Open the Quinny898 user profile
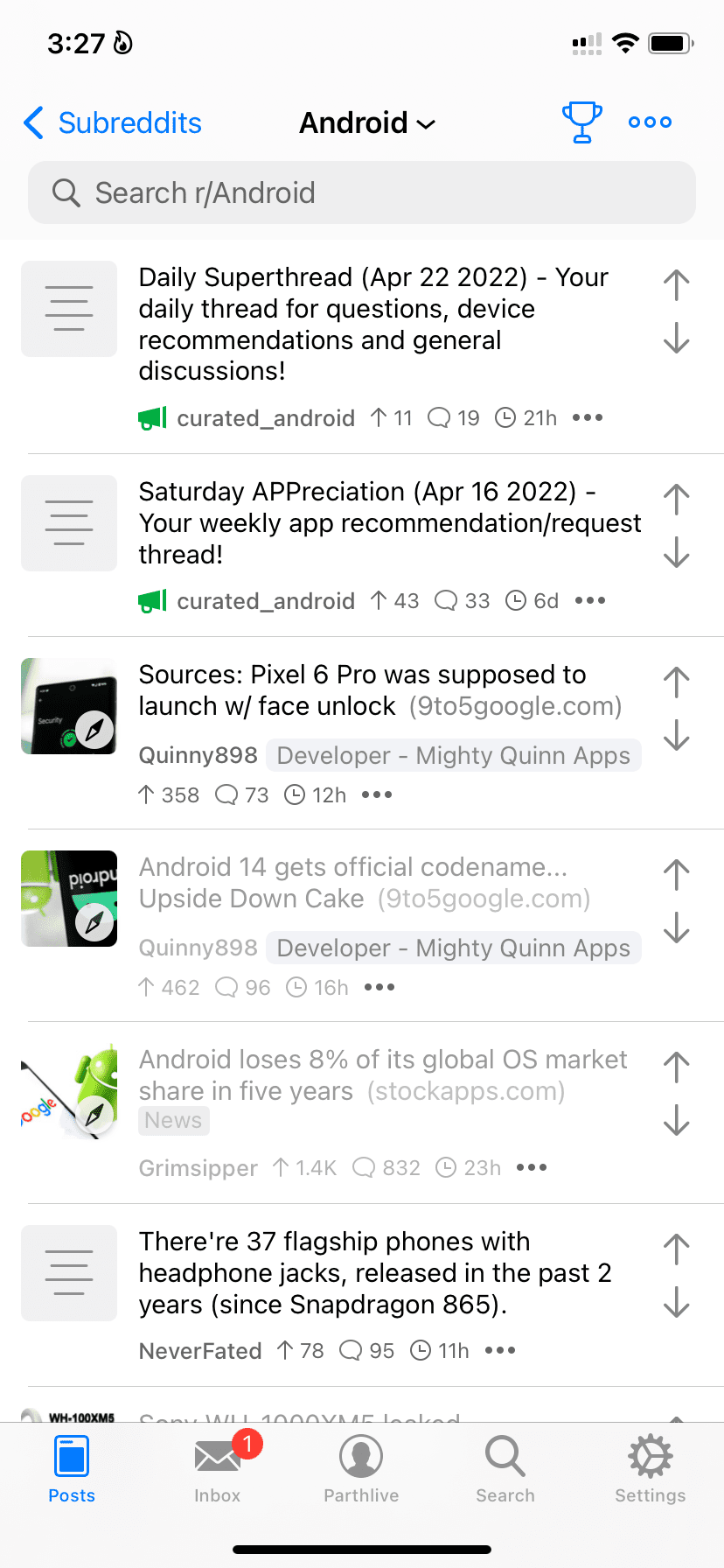724x1568 pixels. 198,755
